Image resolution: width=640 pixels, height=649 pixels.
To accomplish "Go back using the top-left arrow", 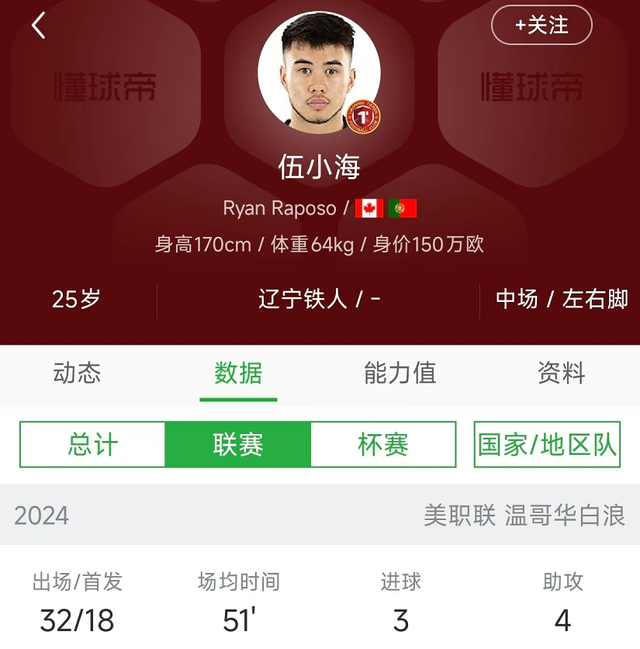I will point(39,26).
